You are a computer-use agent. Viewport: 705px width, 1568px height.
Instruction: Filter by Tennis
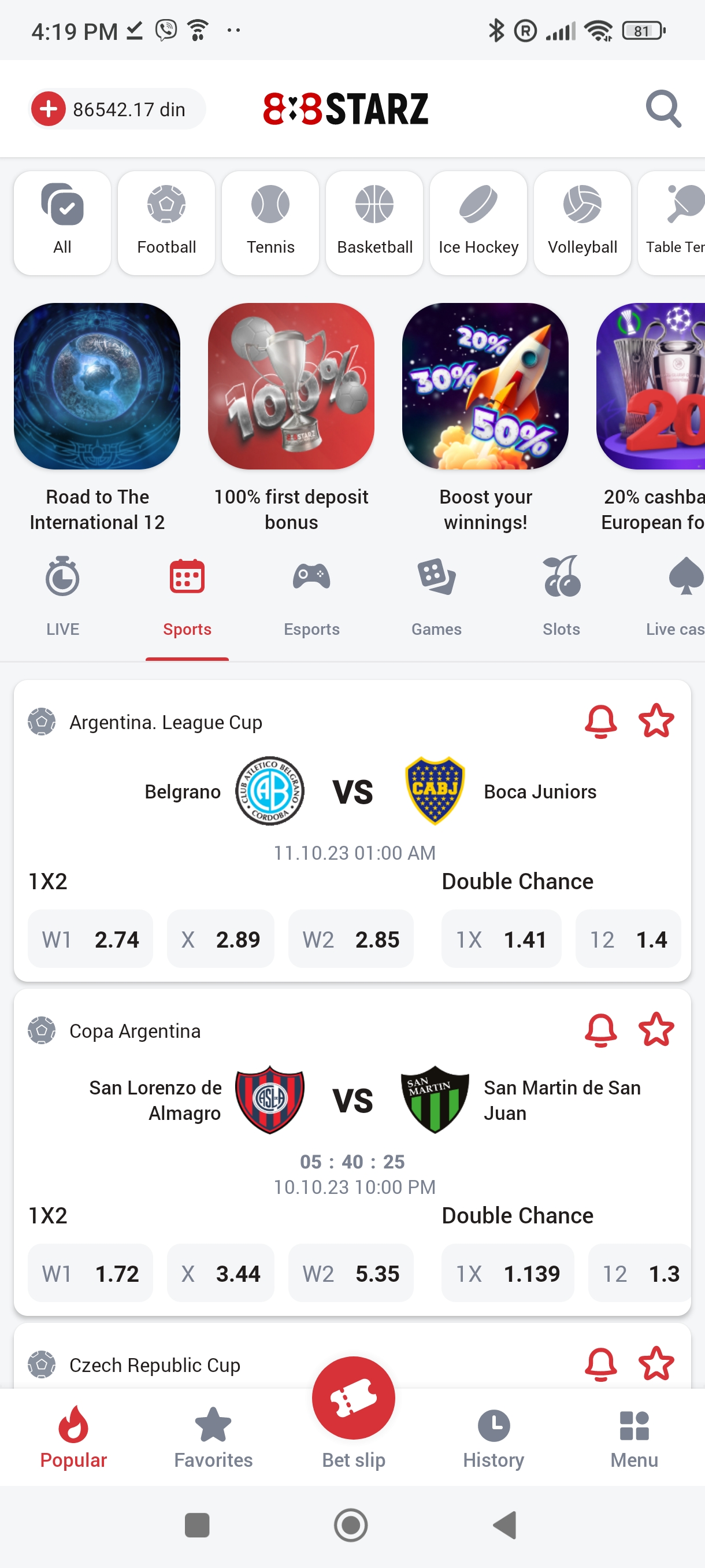[x=270, y=223]
